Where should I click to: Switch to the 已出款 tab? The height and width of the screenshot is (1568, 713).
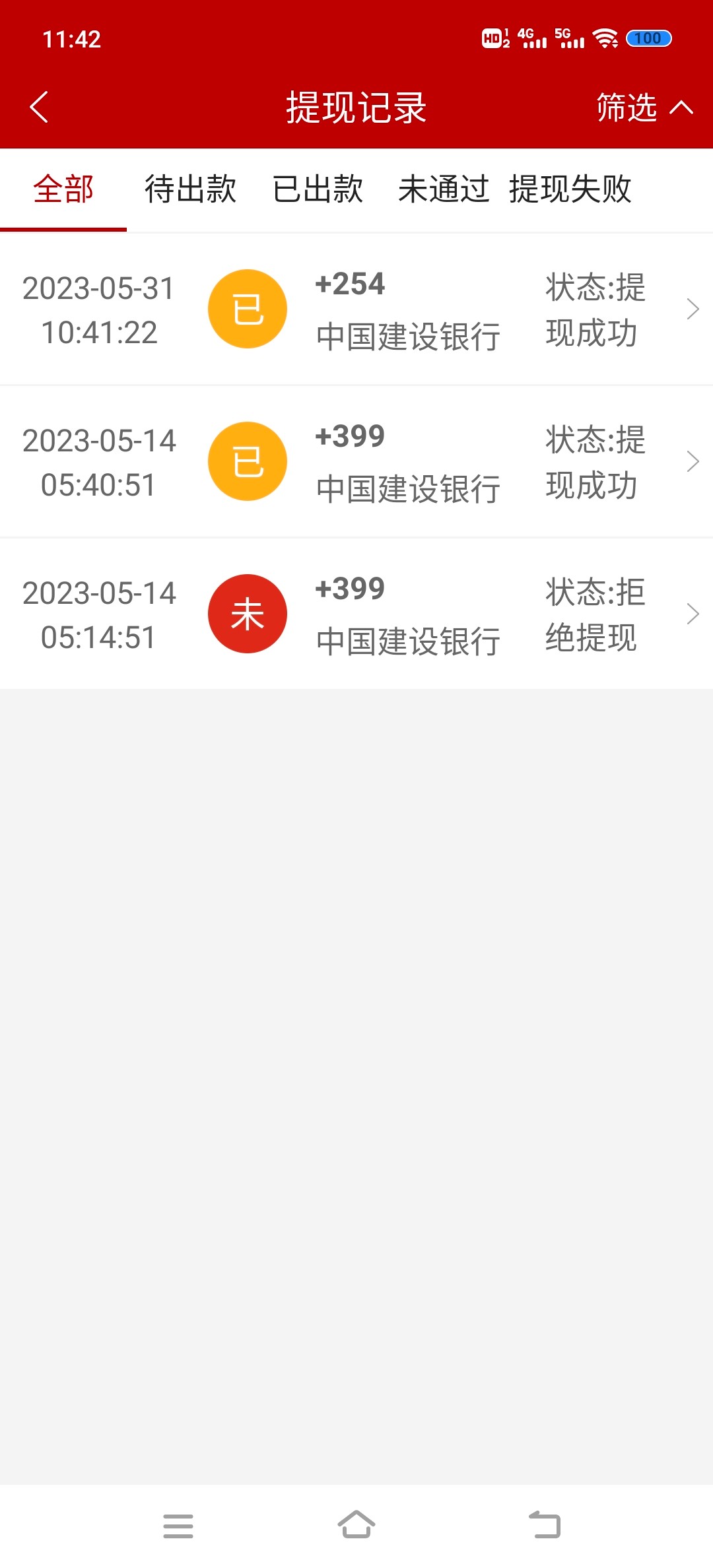point(318,189)
